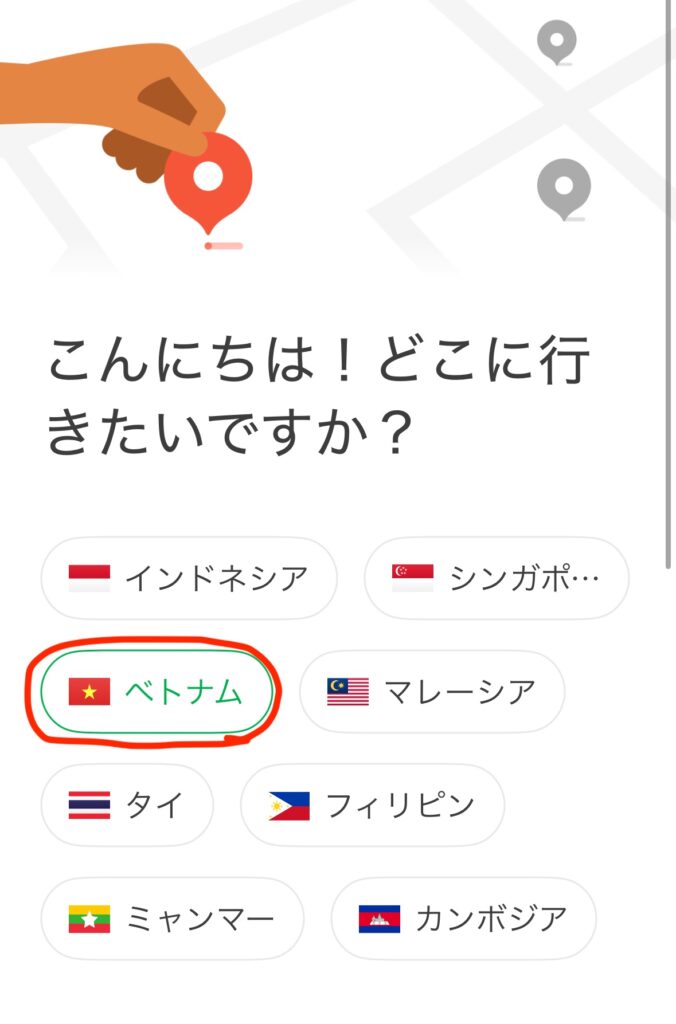Tap the ミャンマー country chip
The image size is (676, 1024).
coord(171,918)
